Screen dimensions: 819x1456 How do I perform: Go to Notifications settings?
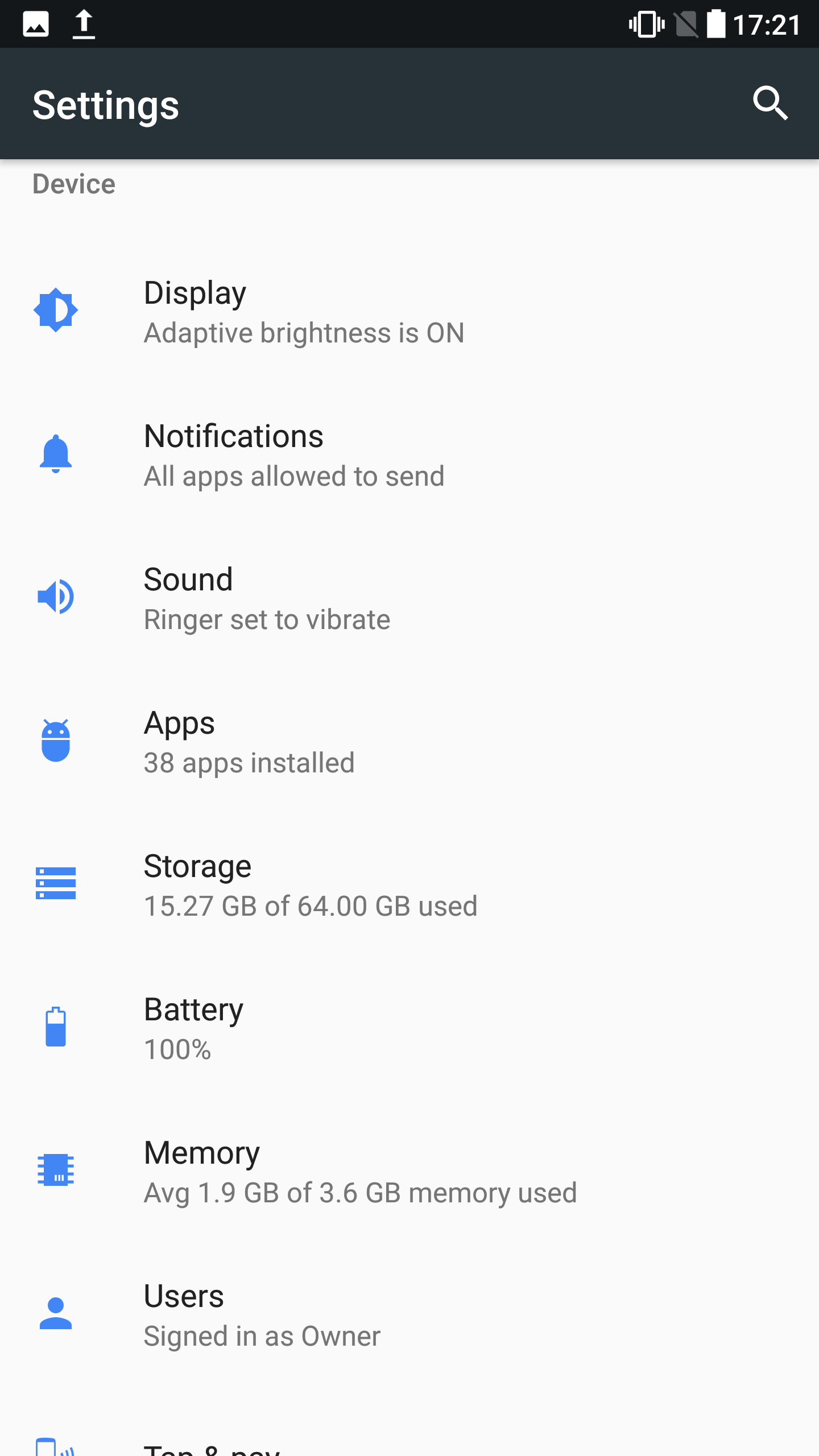coord(293,455)
